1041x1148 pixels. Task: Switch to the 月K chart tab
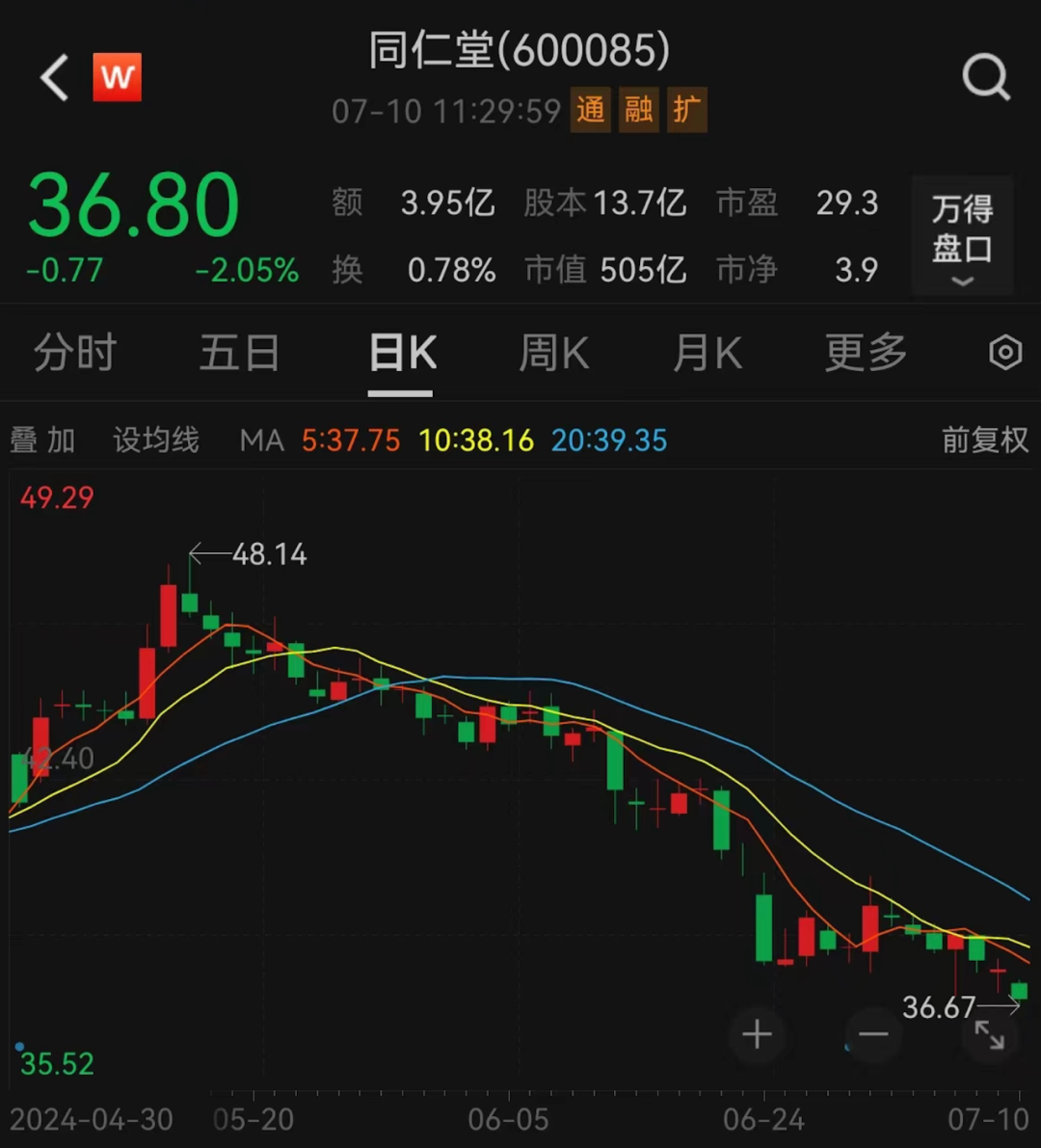[707, 352]
